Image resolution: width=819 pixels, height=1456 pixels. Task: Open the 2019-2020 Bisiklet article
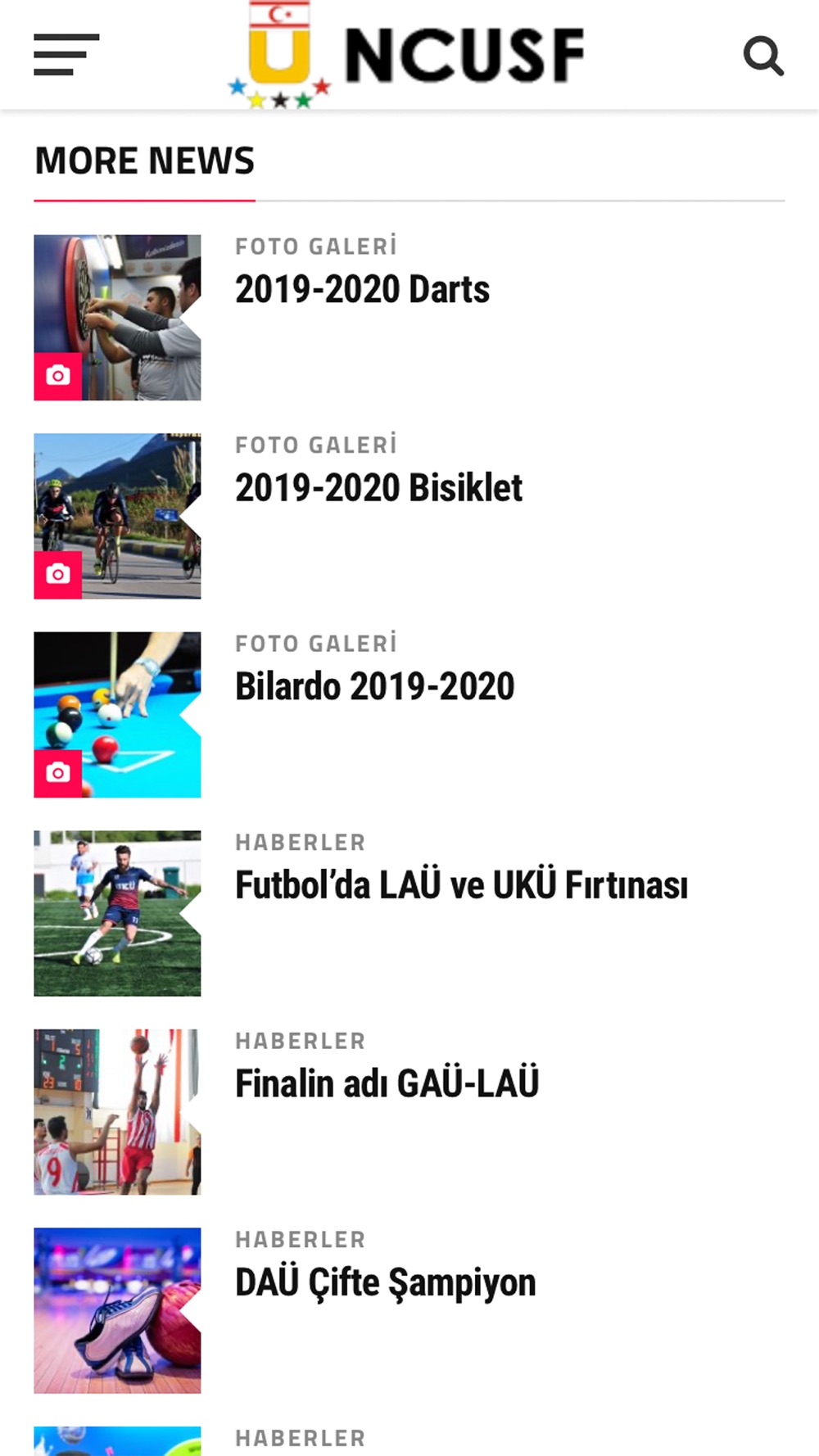[x=378, y=488]
